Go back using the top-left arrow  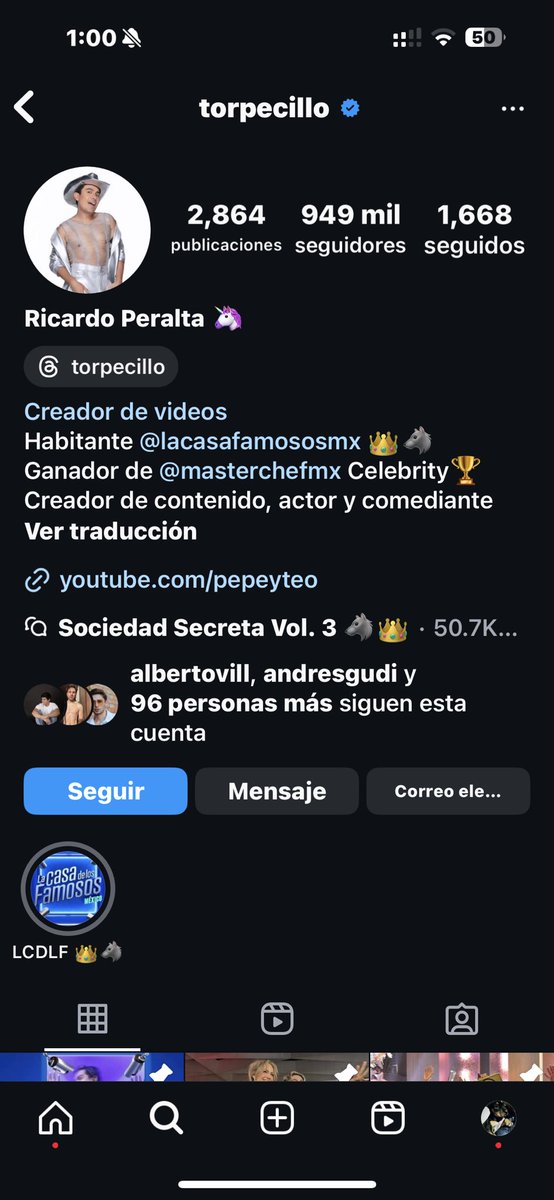[24, 107]
